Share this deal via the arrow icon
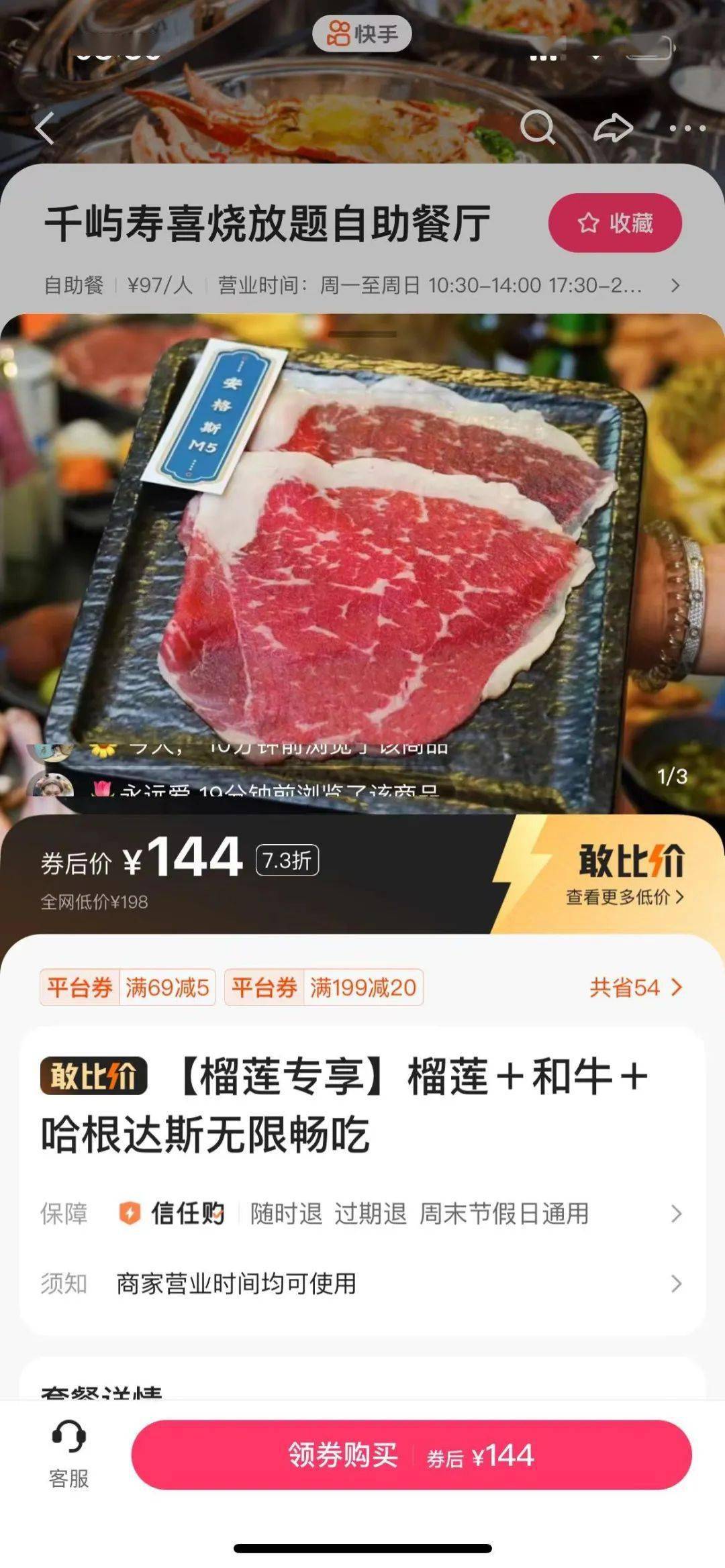725x1568 pixels. pos(613,127)
